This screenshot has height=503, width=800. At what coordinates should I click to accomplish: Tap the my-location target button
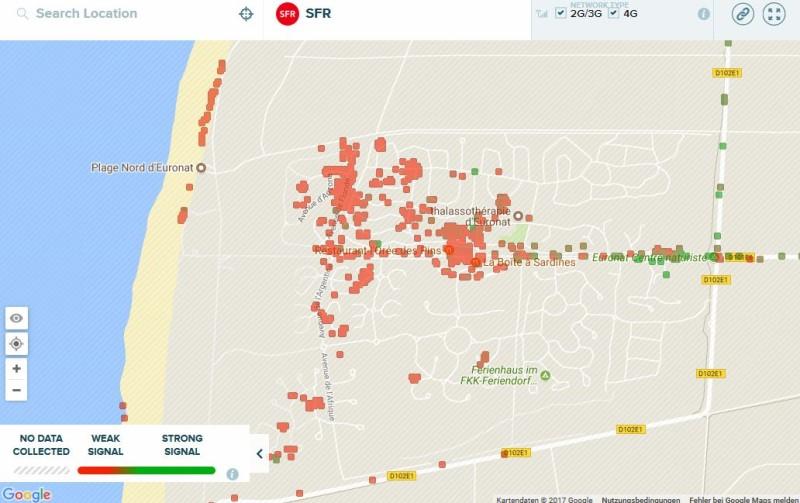[16, 344]
